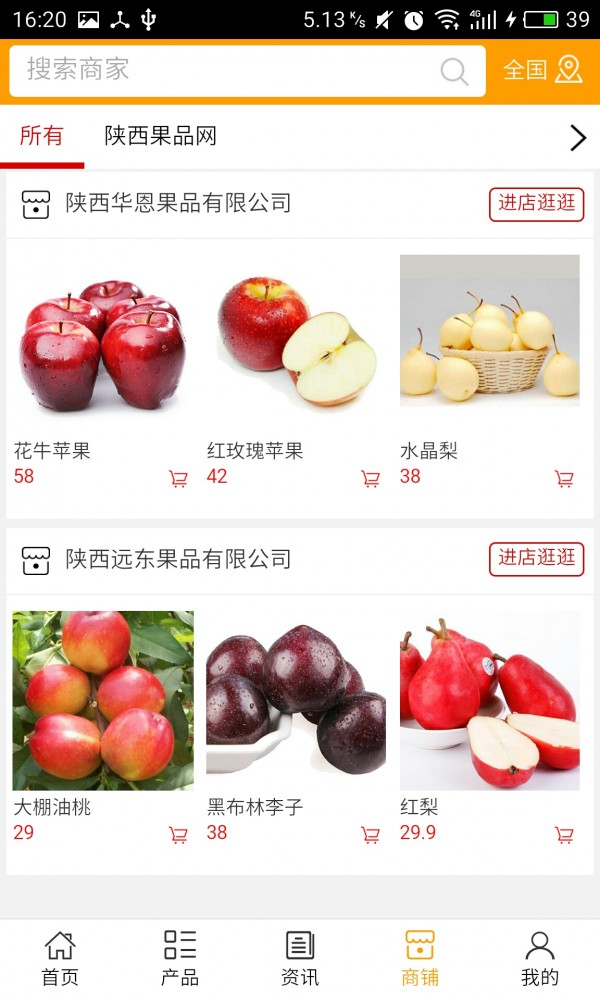Add 大棚油桃 to the cart
Image resolution: width=600 pixels, height=1000 pixels.
point(179,835)
